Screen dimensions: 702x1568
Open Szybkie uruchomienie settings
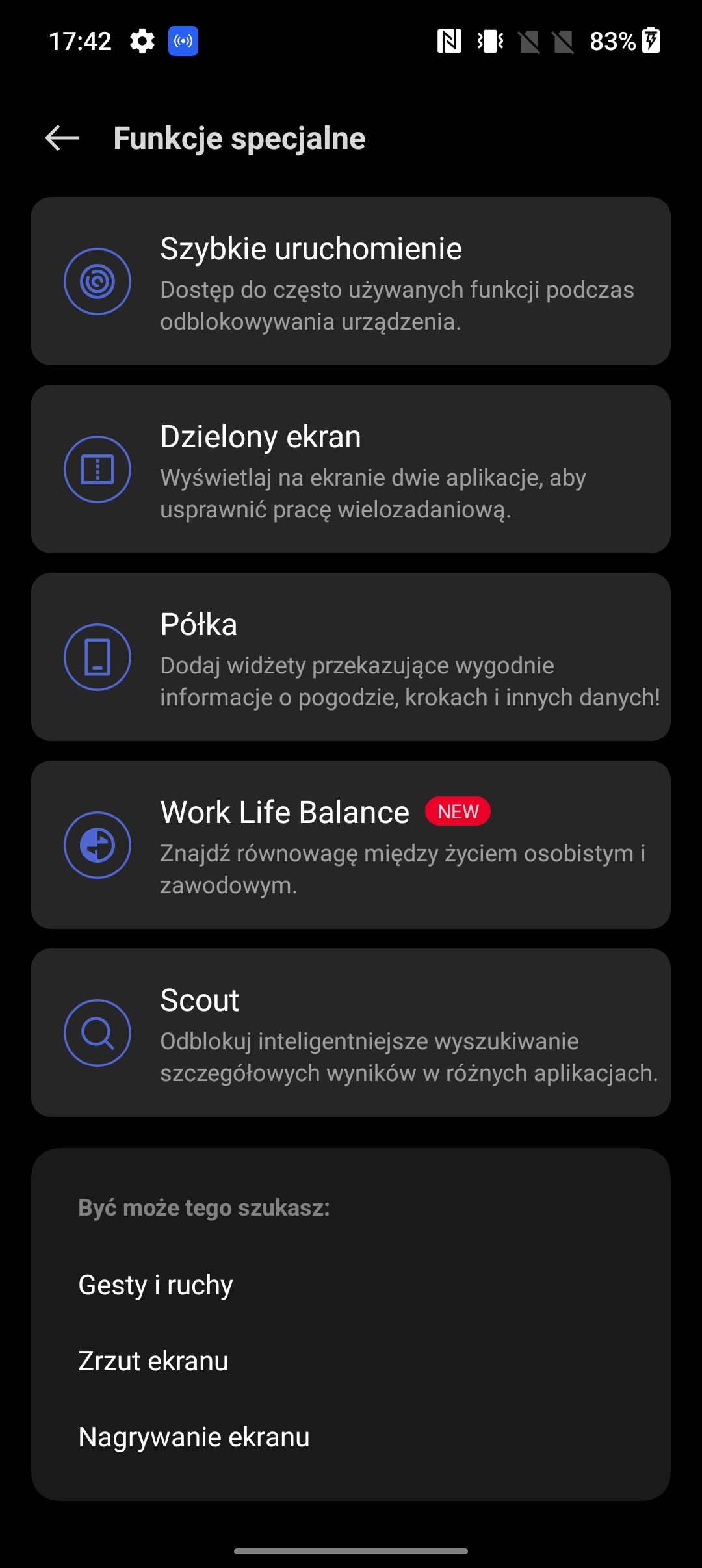351,281
